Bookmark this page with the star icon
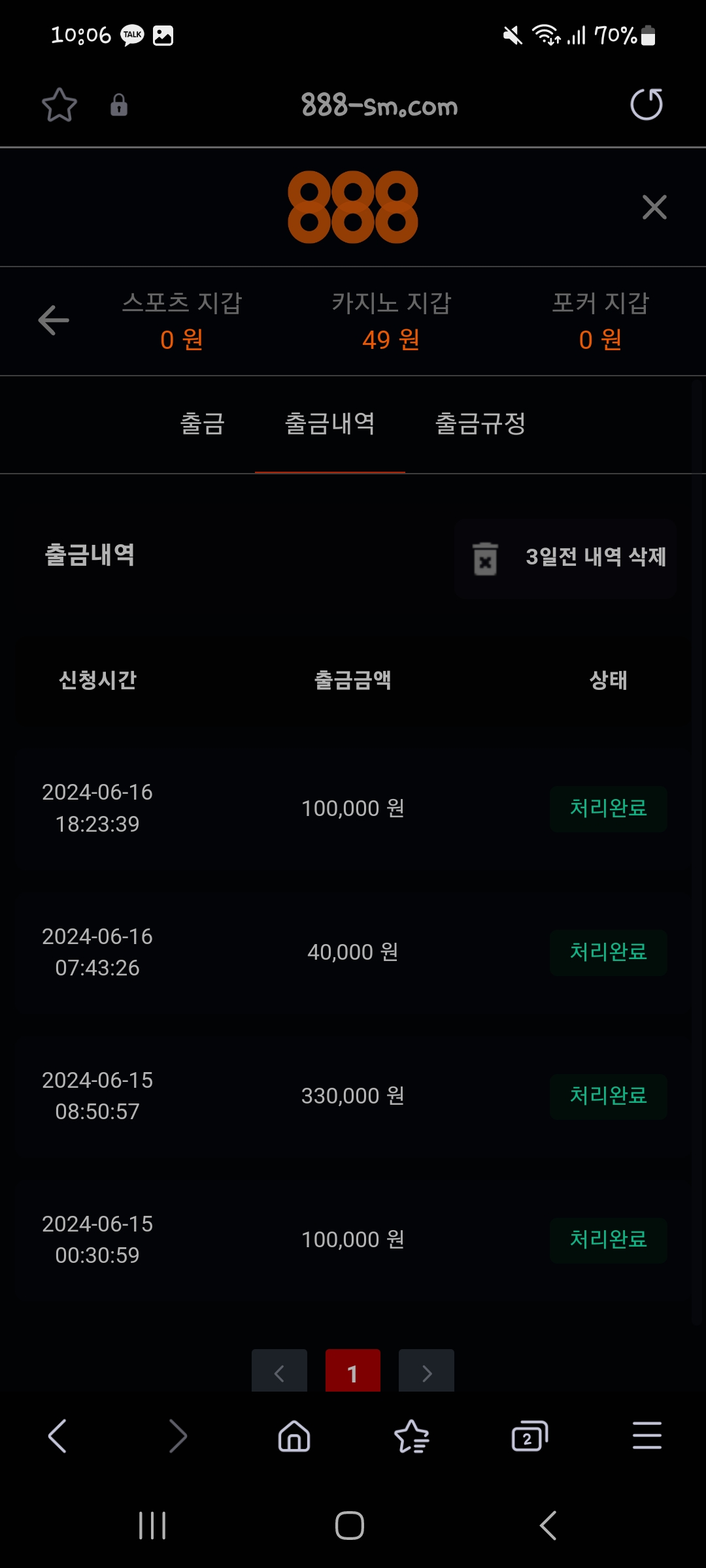The image size is (706, 1568). pyautogui.click(x=59, y=105)
